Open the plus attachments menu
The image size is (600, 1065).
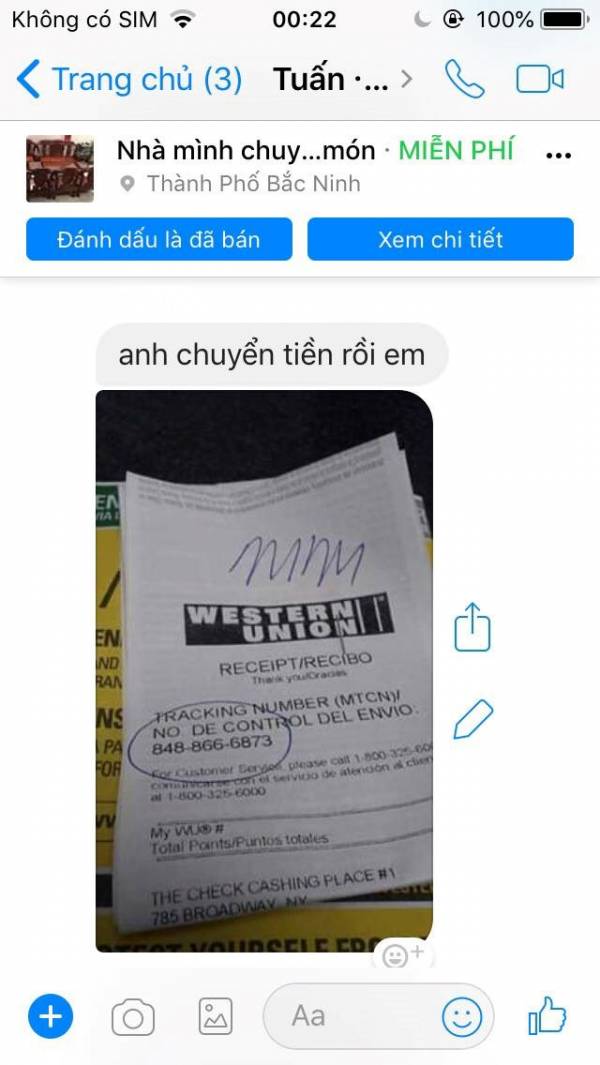point(50,1018)
